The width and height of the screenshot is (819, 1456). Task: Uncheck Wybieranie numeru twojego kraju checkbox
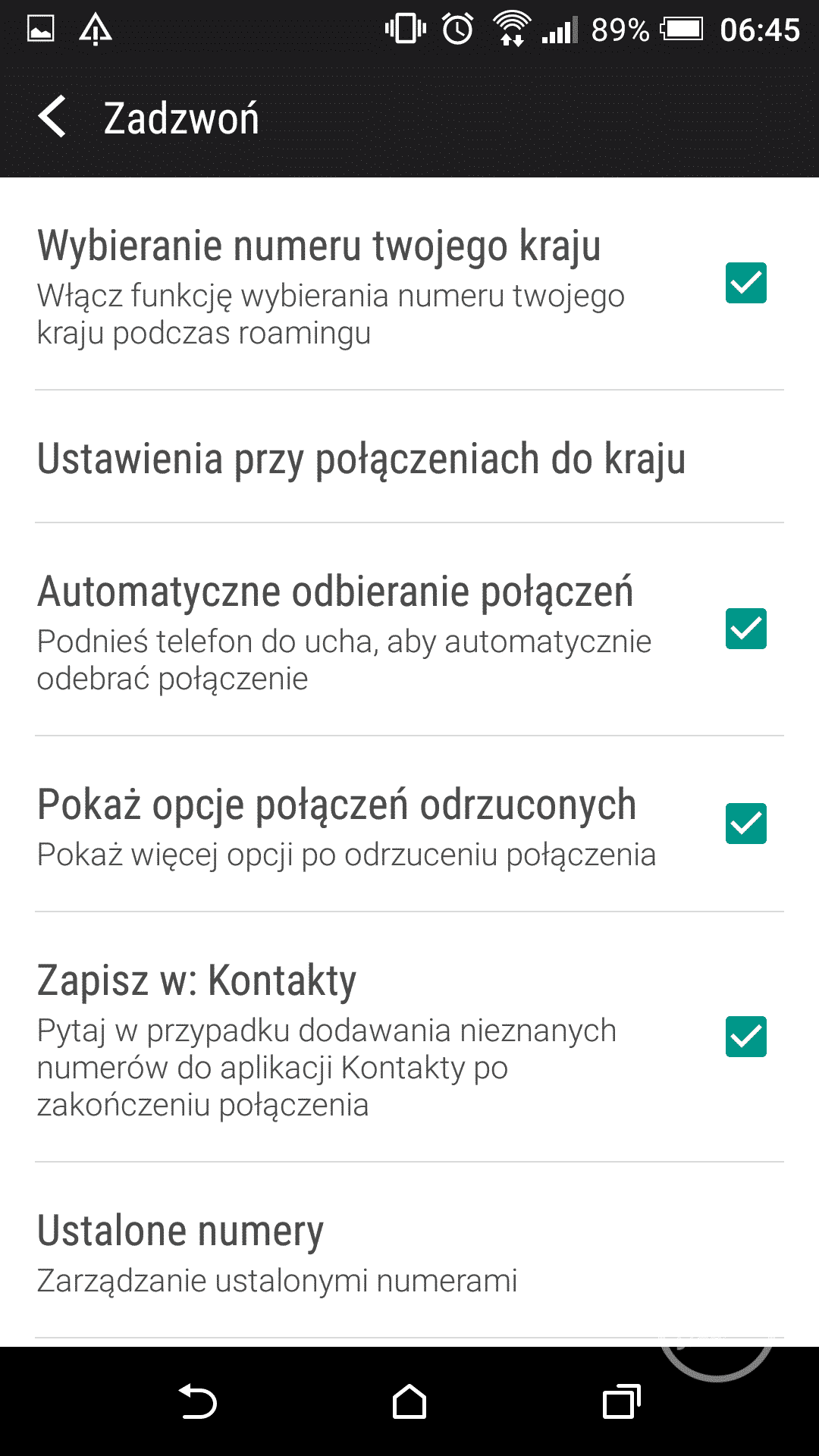coord(746,283)
